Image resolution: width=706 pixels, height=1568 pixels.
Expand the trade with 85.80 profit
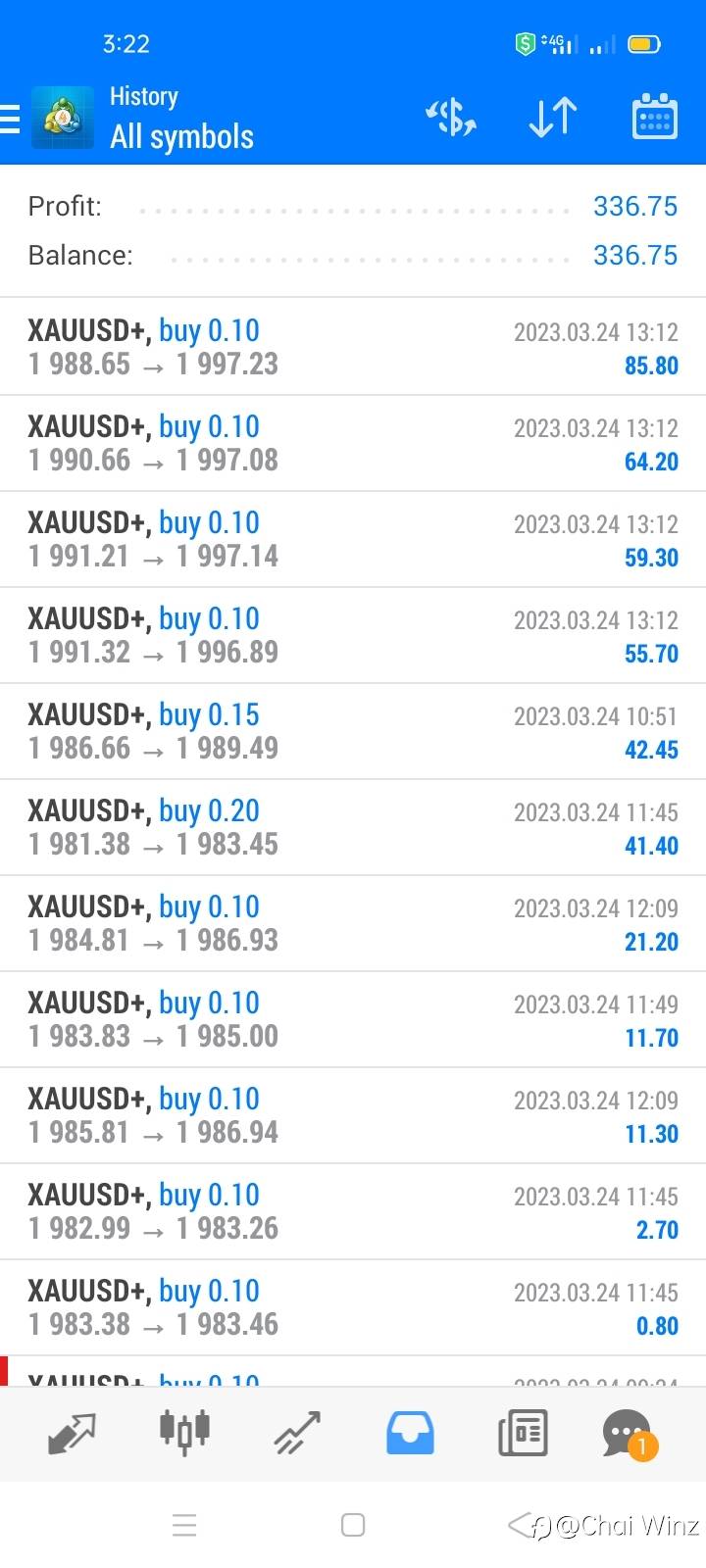353,347
